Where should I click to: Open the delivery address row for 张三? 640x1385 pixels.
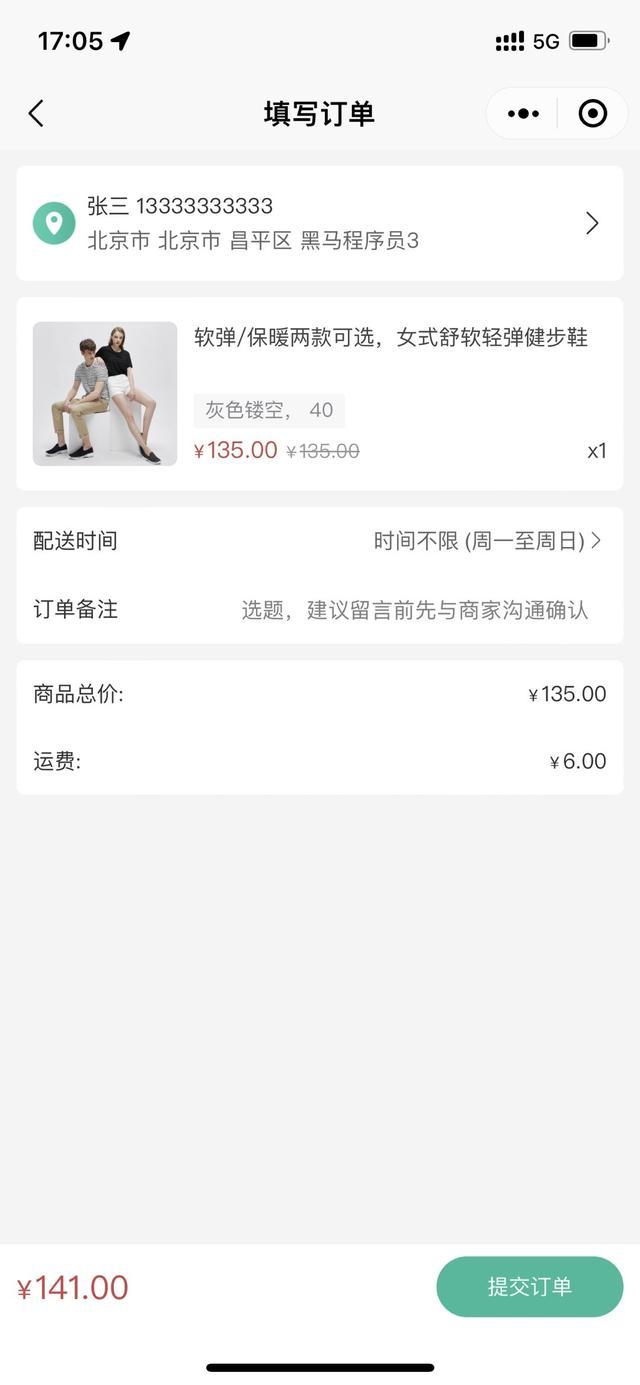click(320, 223)
